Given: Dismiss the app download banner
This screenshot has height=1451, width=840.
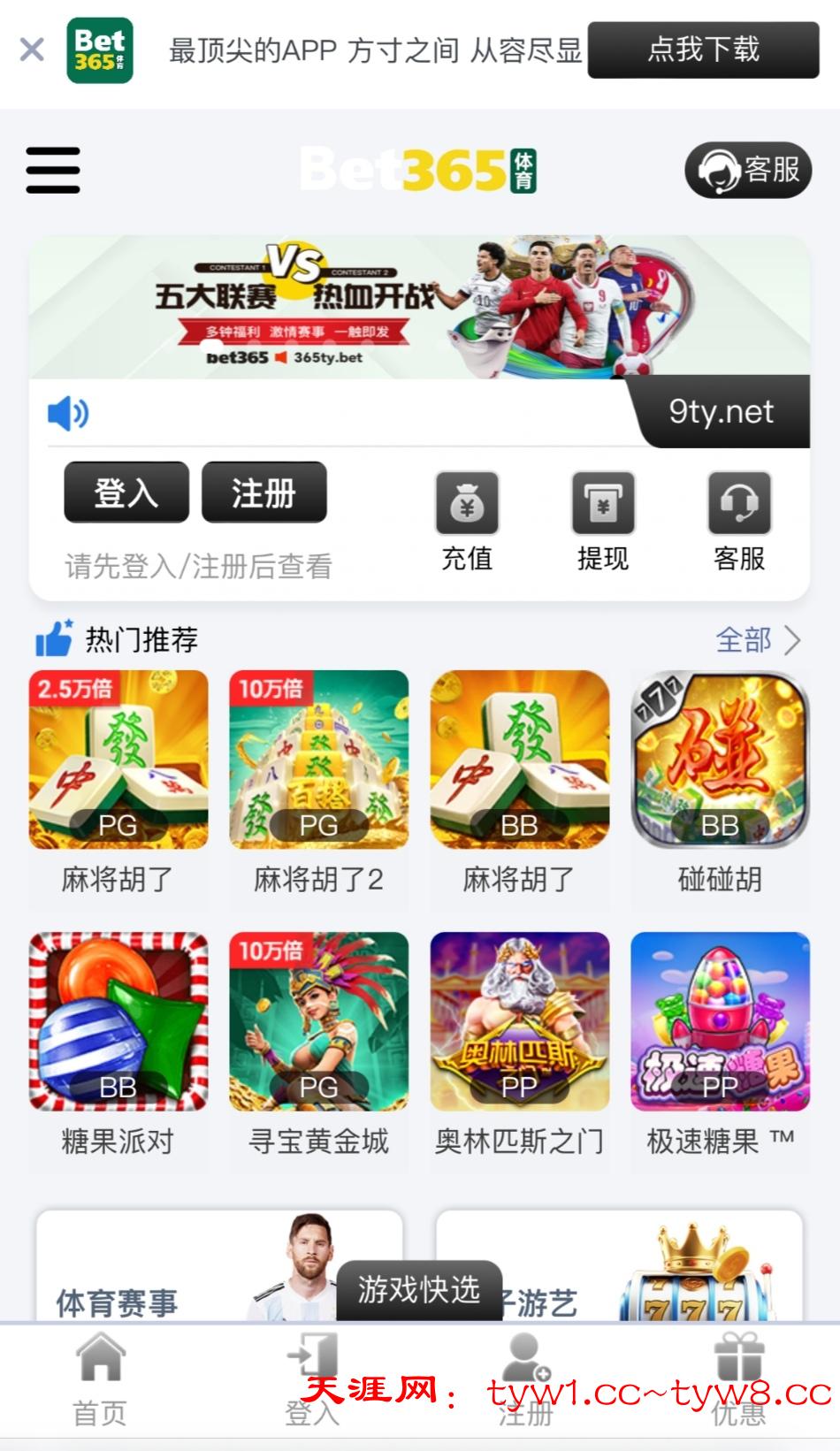Looking at the screenshot, I should [32, 50].
